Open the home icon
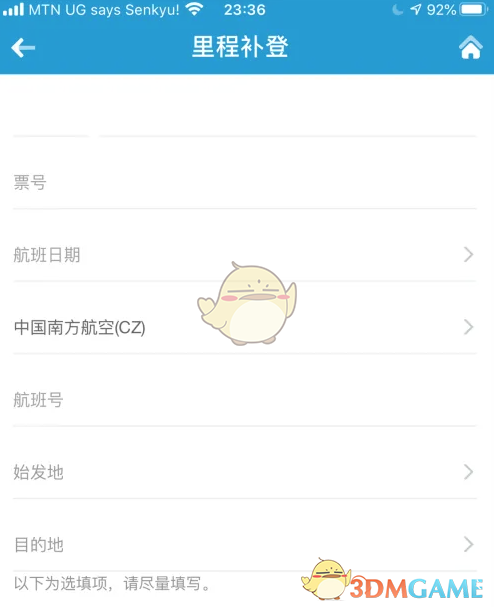This screenshot has width=494, height=607. [x=470, y=47]
